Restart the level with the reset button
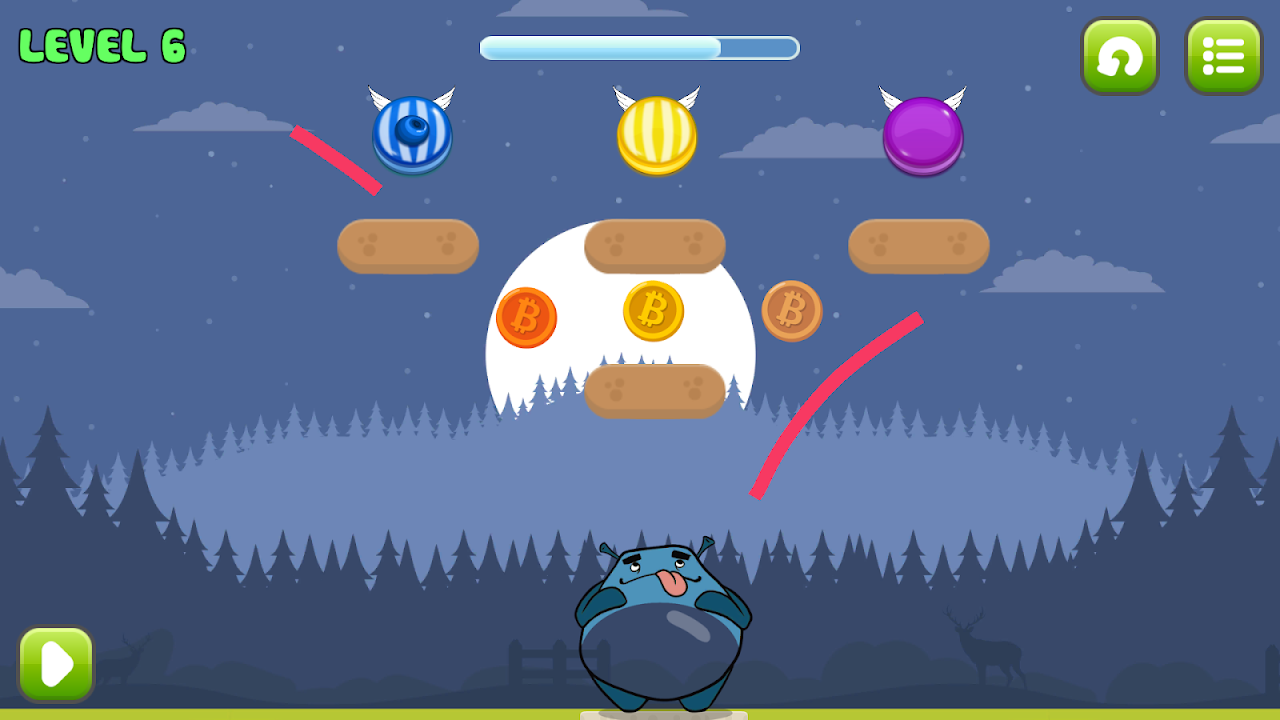 pos(1119,56)
